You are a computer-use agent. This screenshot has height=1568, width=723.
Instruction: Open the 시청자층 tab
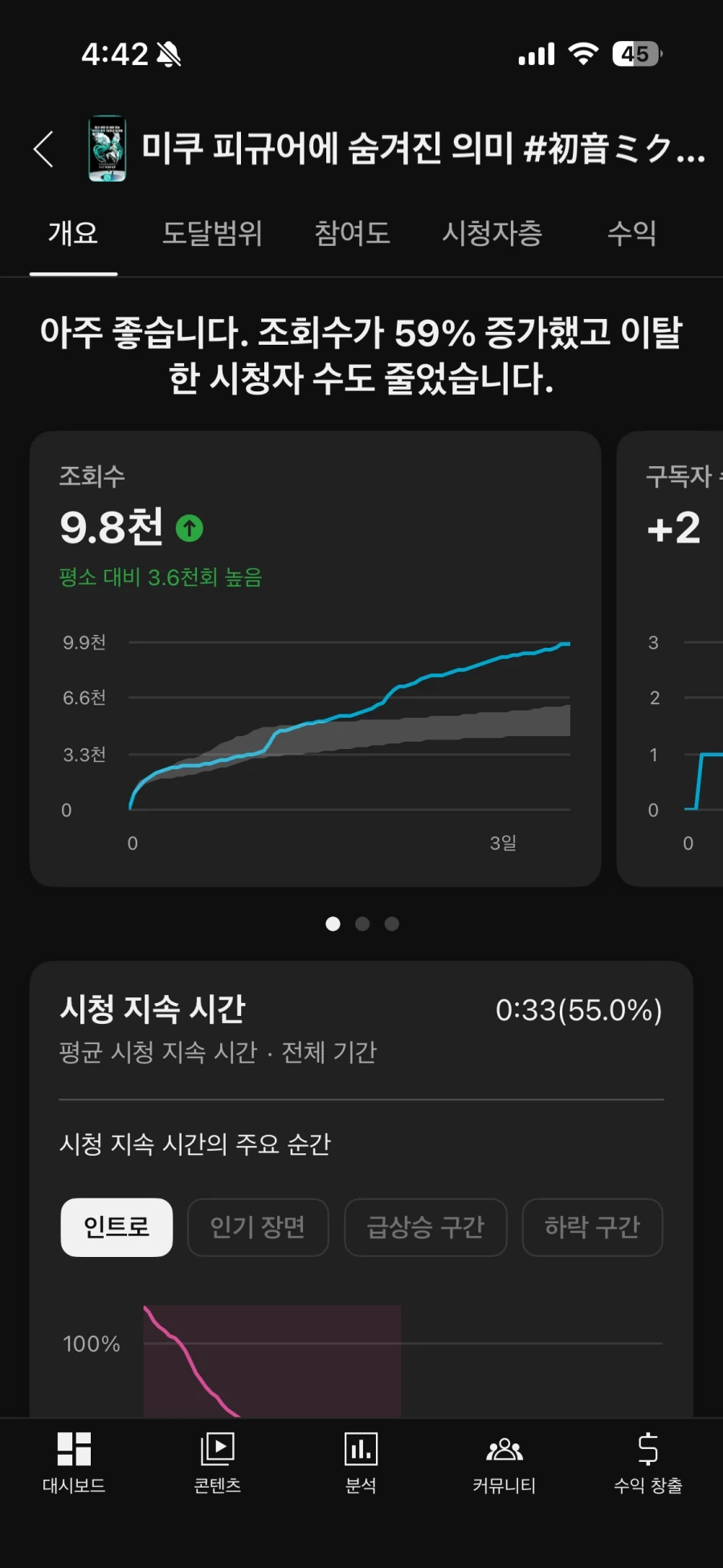pyautogui.click(x=495, y=234)
